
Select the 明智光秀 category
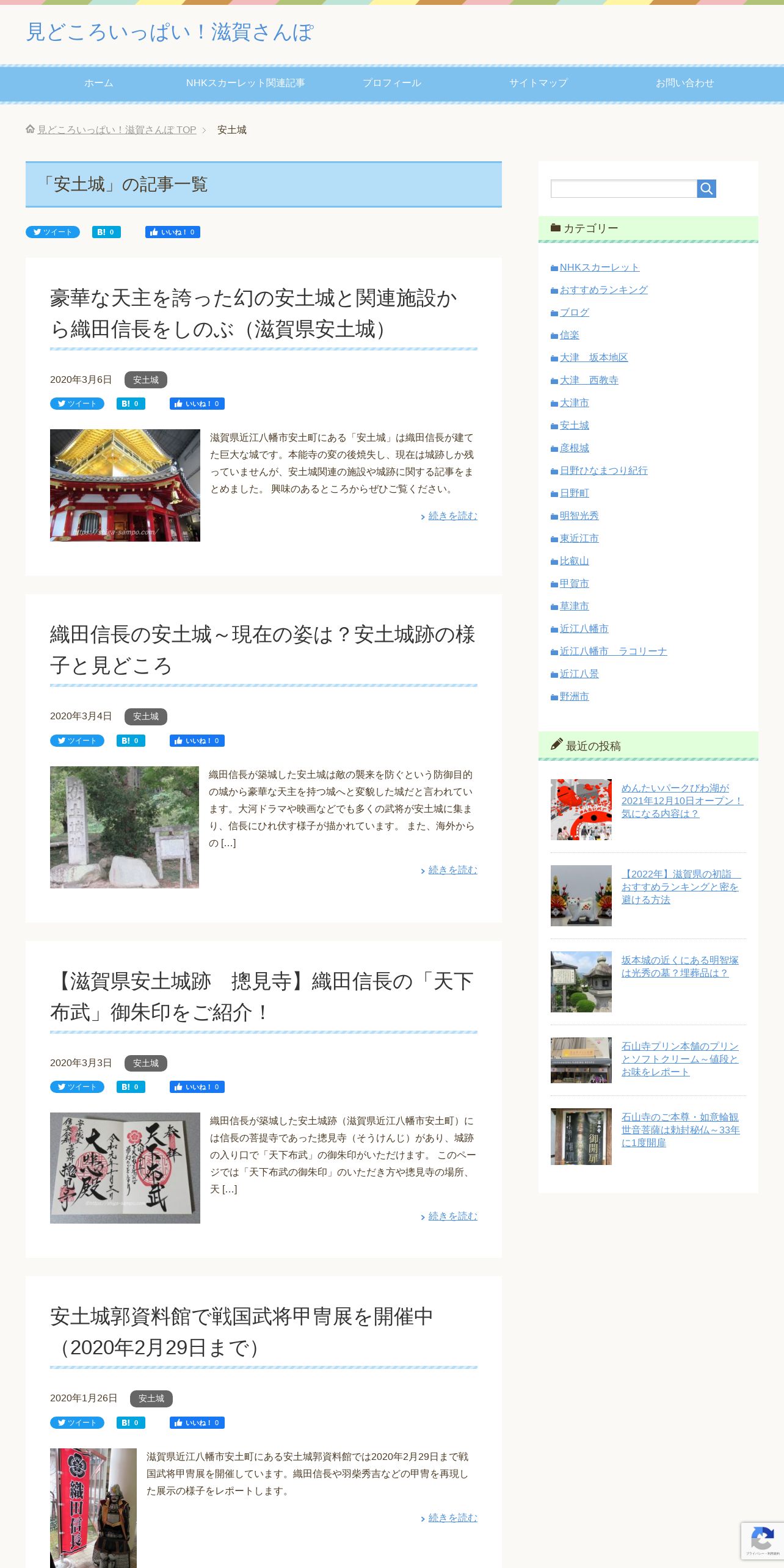click(x=579, y=516)
